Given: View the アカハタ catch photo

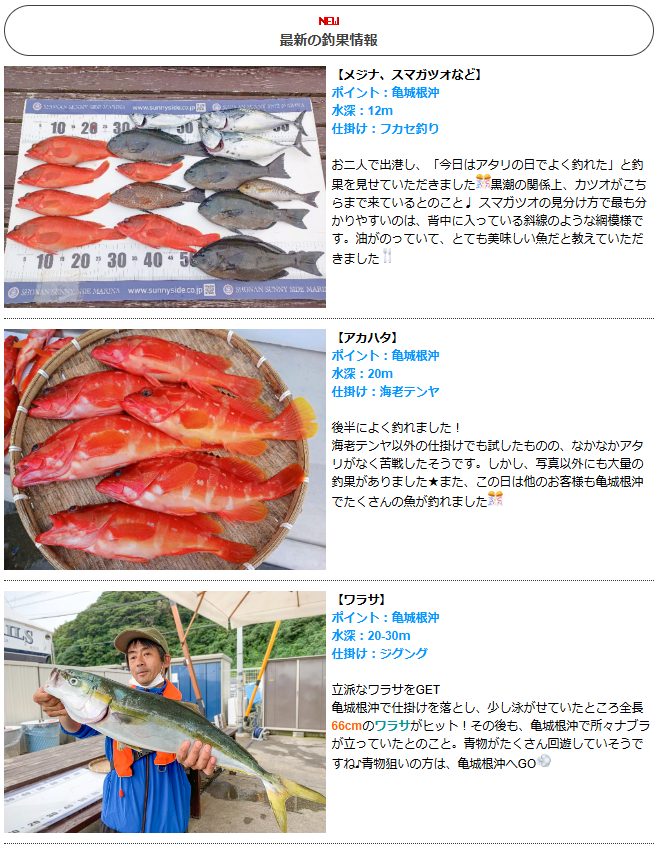Looking at the screenshot, I should pyautogui.click(x=165, y=449).
